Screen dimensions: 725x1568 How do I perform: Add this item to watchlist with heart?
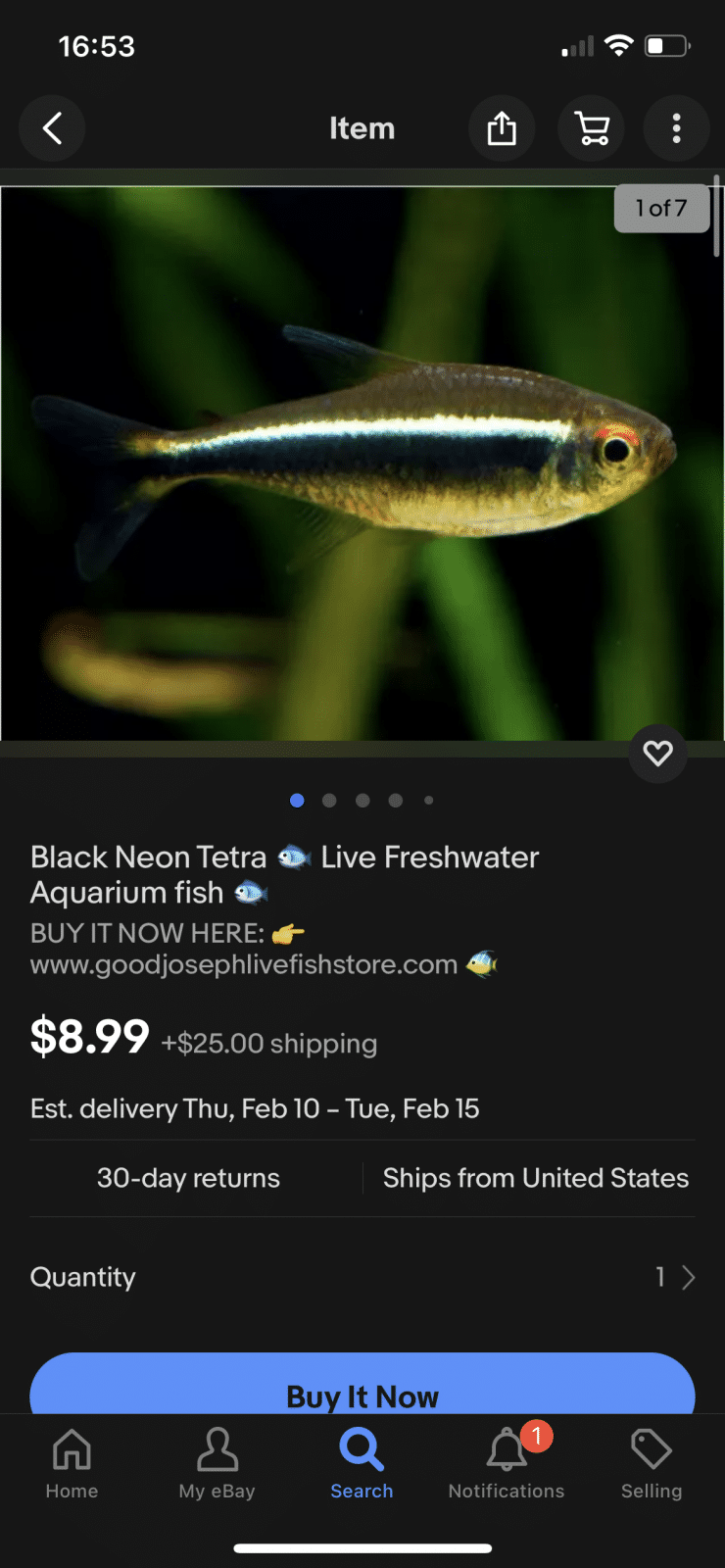point(657,753)
